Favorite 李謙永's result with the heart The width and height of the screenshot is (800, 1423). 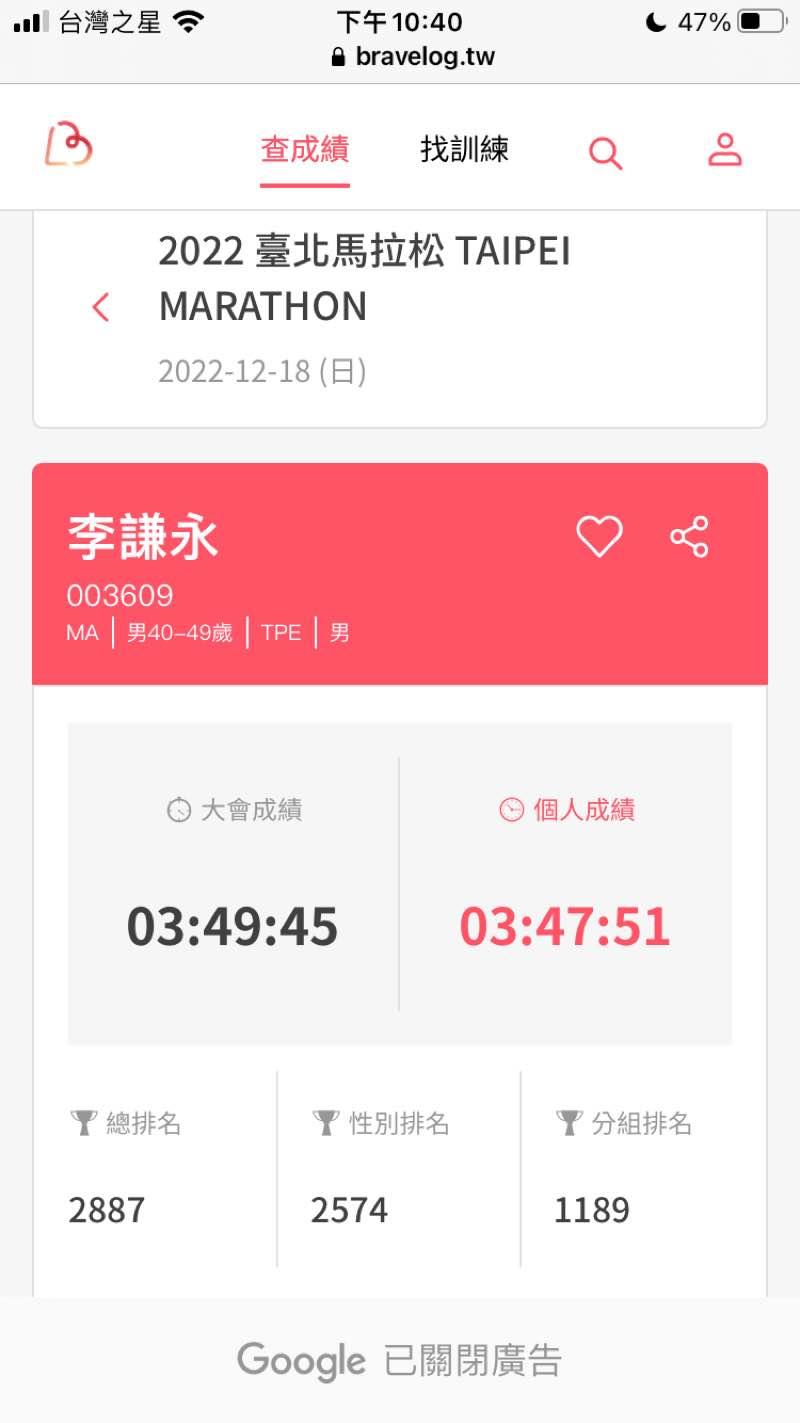tap(599, 537)
